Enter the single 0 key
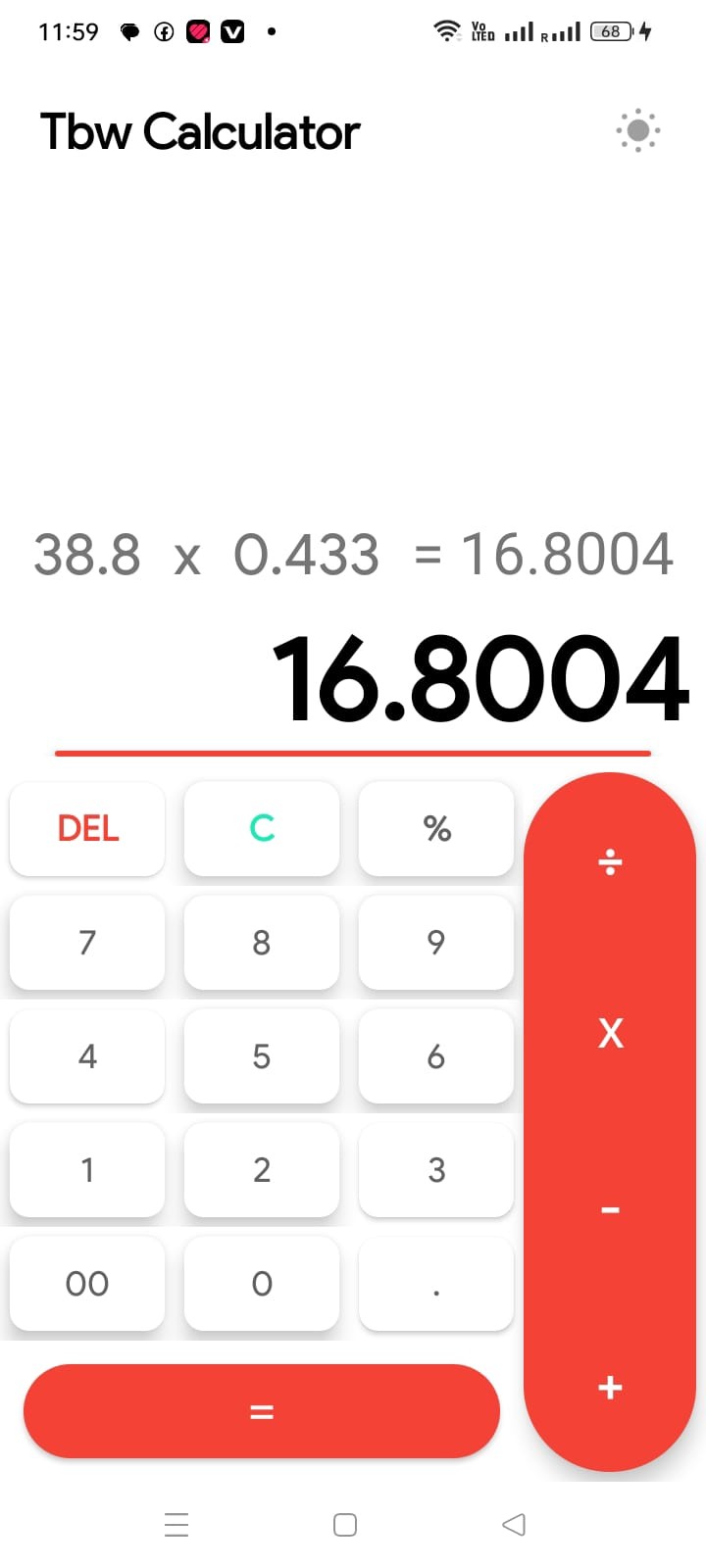The height and width of the screenshot is (1568, 706). 262,1283
